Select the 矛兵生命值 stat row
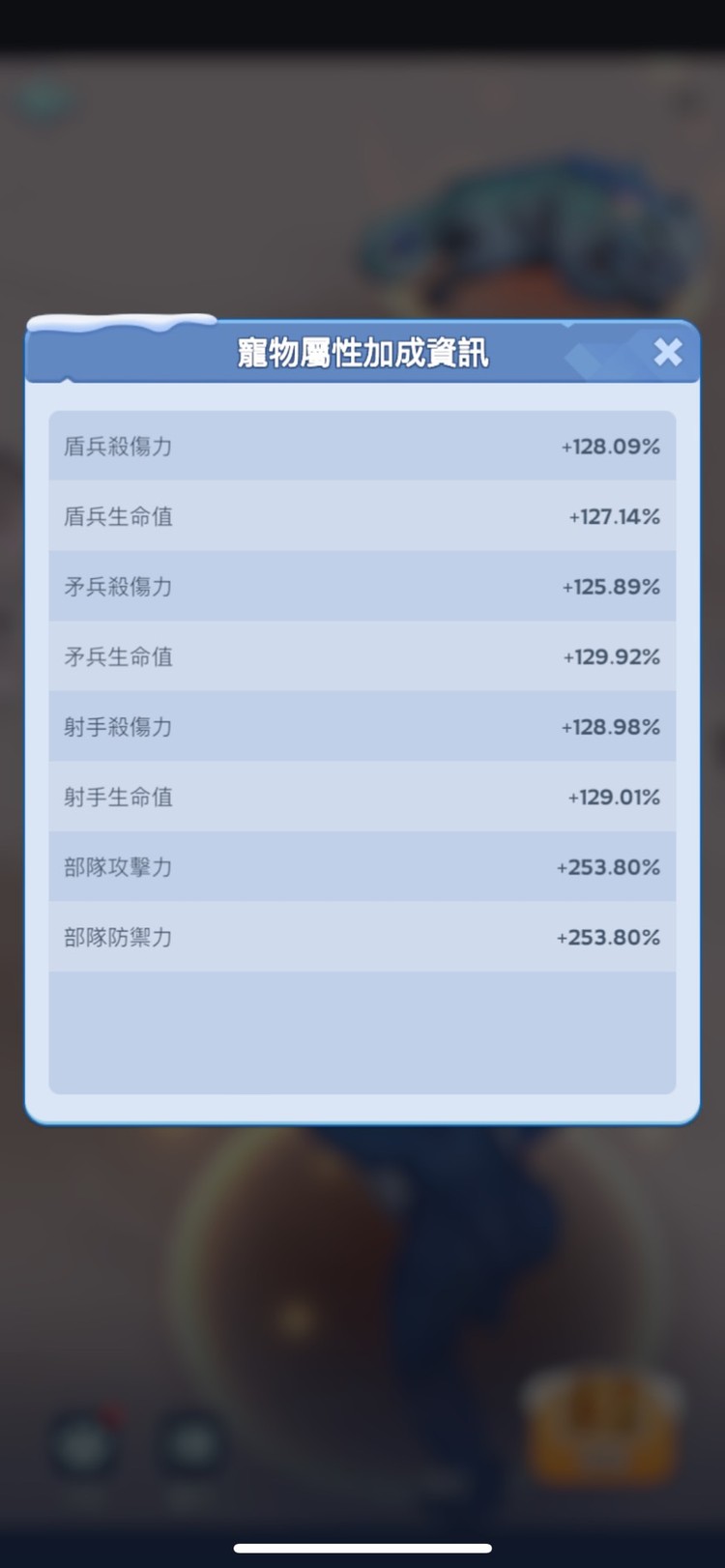This screenshot has width=725, height=1568. tap(362, 656)
